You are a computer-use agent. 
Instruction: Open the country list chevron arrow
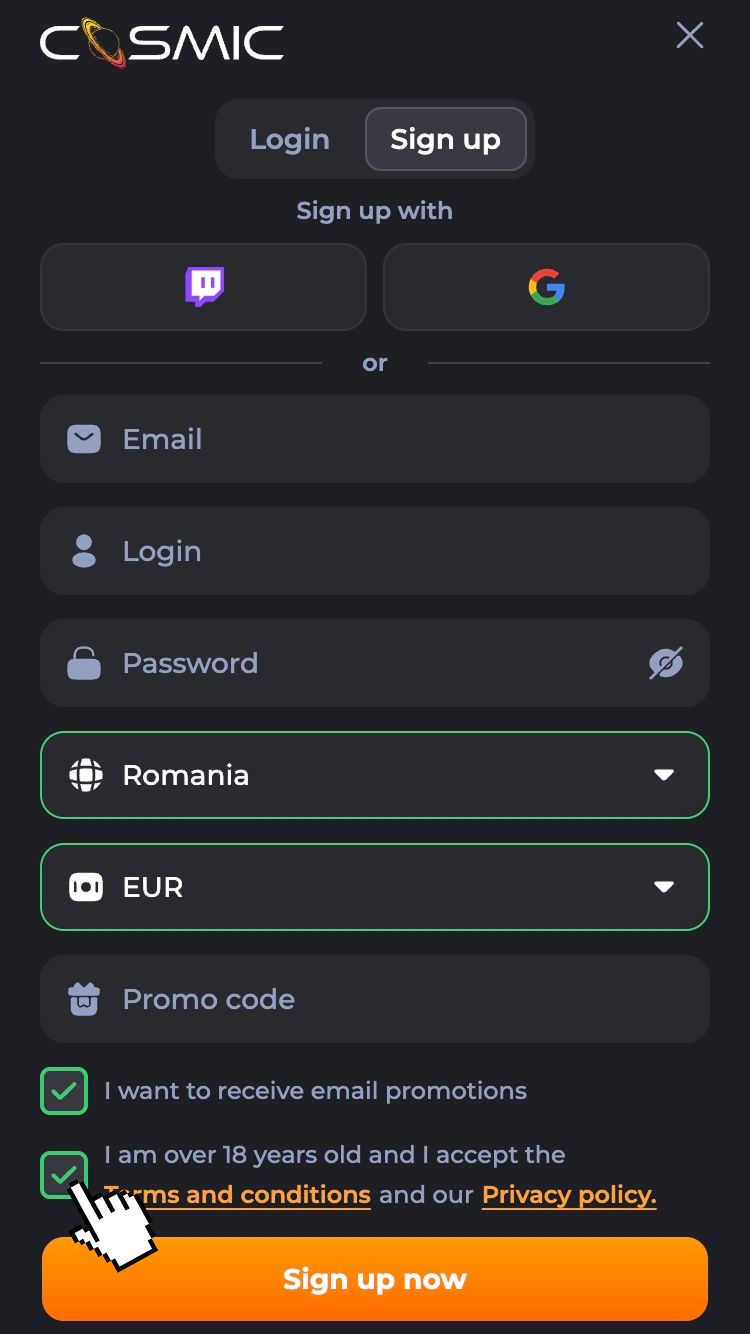(x=662, y=775)
